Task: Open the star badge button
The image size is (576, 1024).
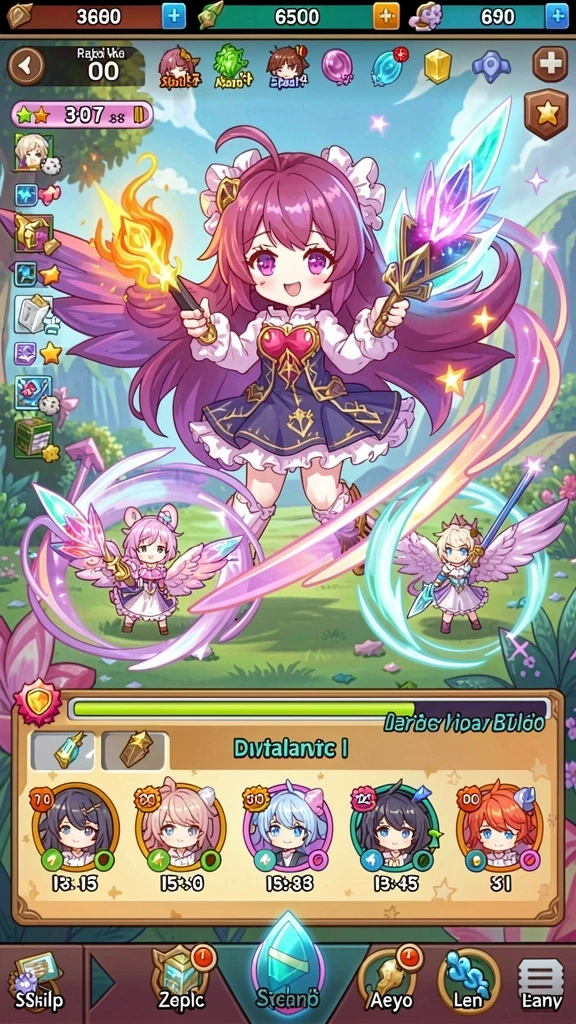Action: [x=547, y=114]
